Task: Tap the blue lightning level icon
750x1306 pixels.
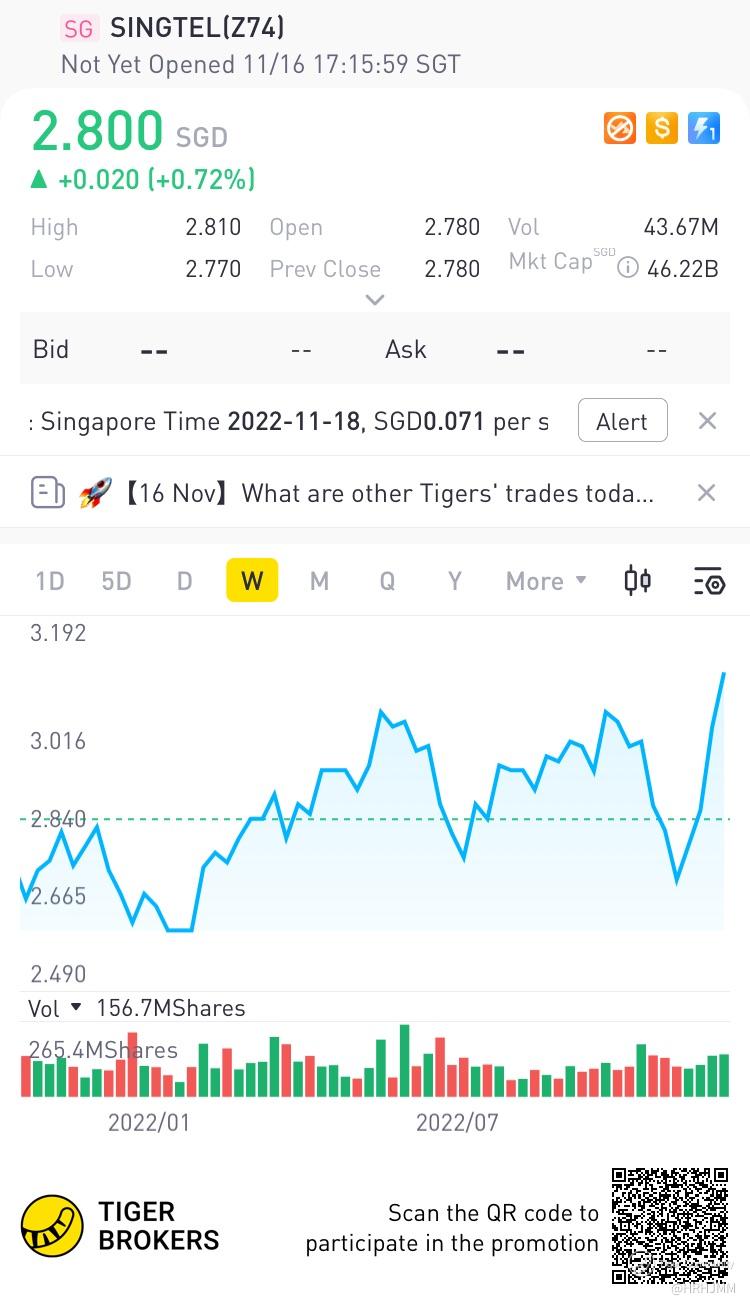Action: [704, 128]
